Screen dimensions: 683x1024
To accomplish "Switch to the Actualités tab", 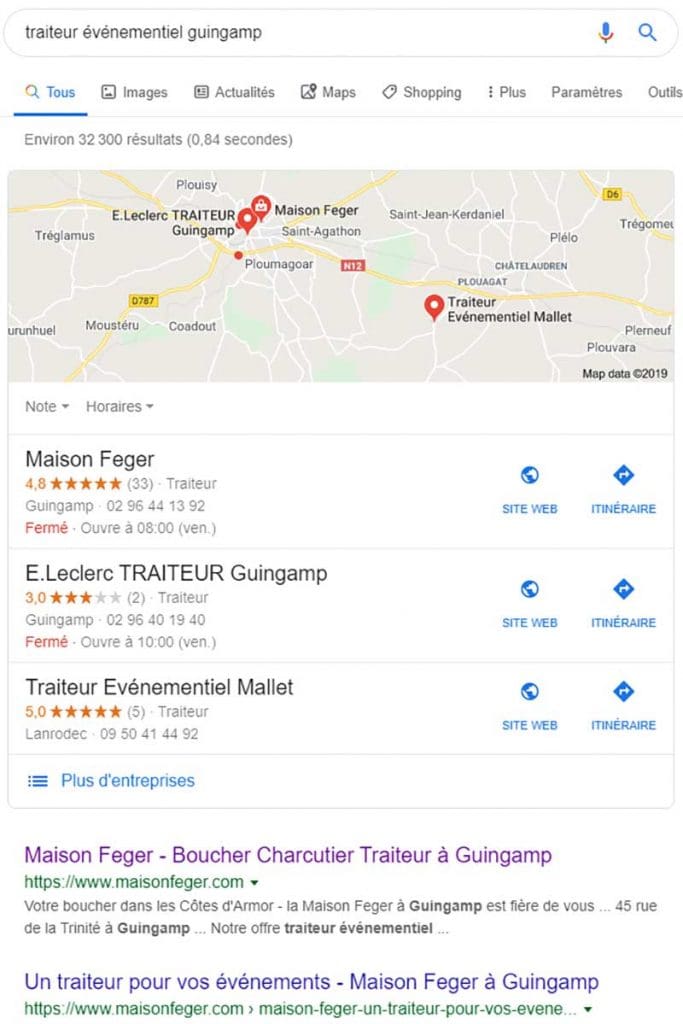I will tap(234, 92).
